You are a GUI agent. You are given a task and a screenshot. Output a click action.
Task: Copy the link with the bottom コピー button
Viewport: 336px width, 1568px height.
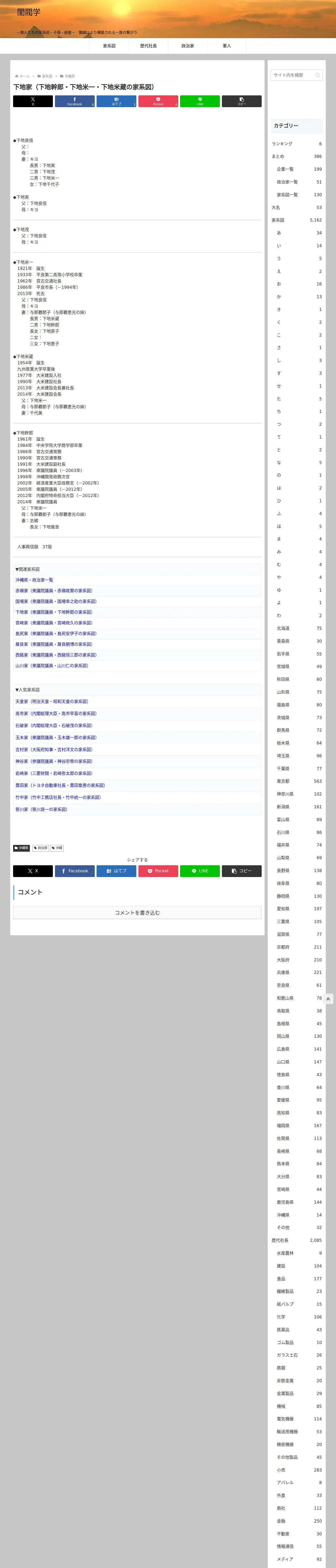242,871
